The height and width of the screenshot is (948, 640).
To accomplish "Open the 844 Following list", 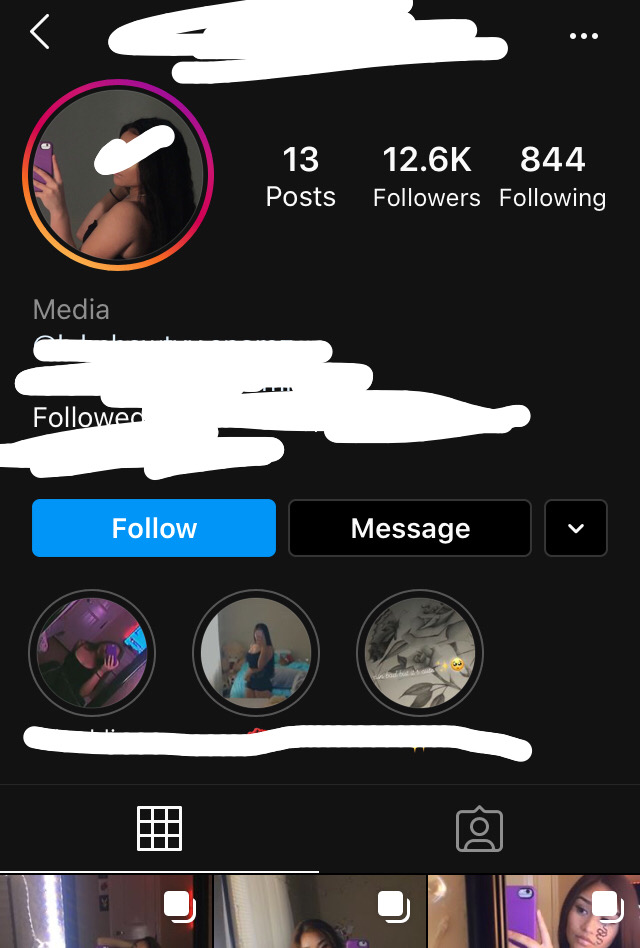I will (552, 176).
